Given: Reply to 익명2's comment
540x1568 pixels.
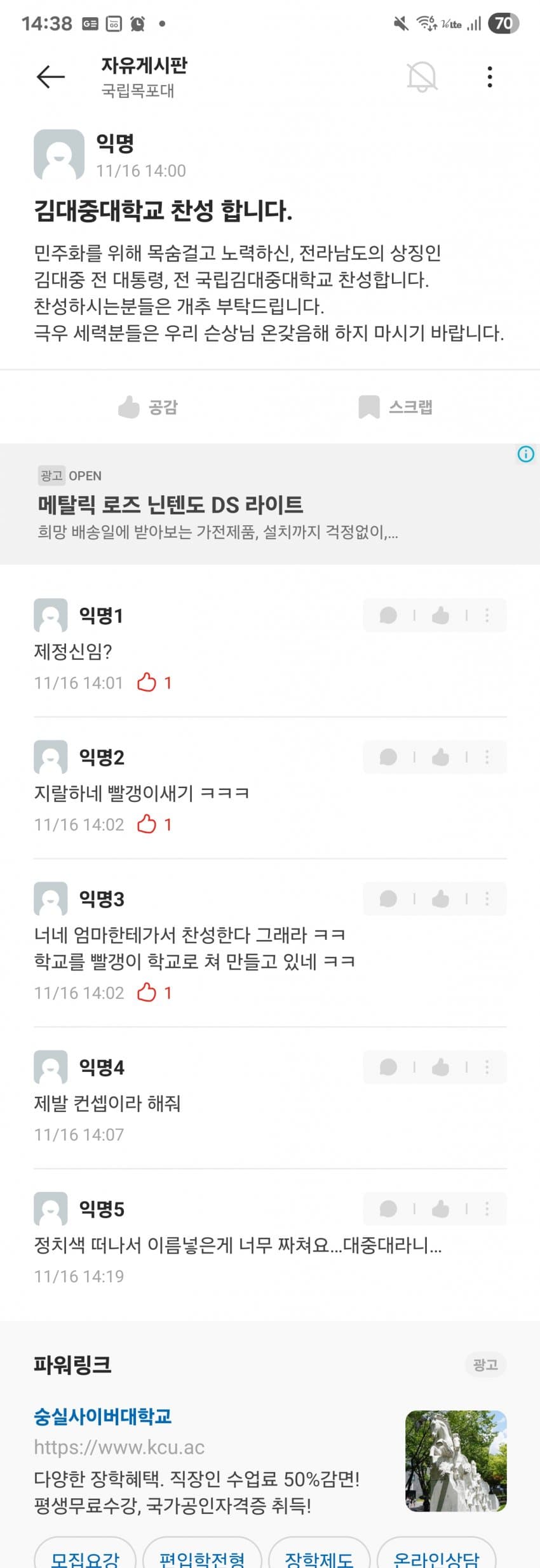Looking at the screenshot, I should (x=388, y=757).
